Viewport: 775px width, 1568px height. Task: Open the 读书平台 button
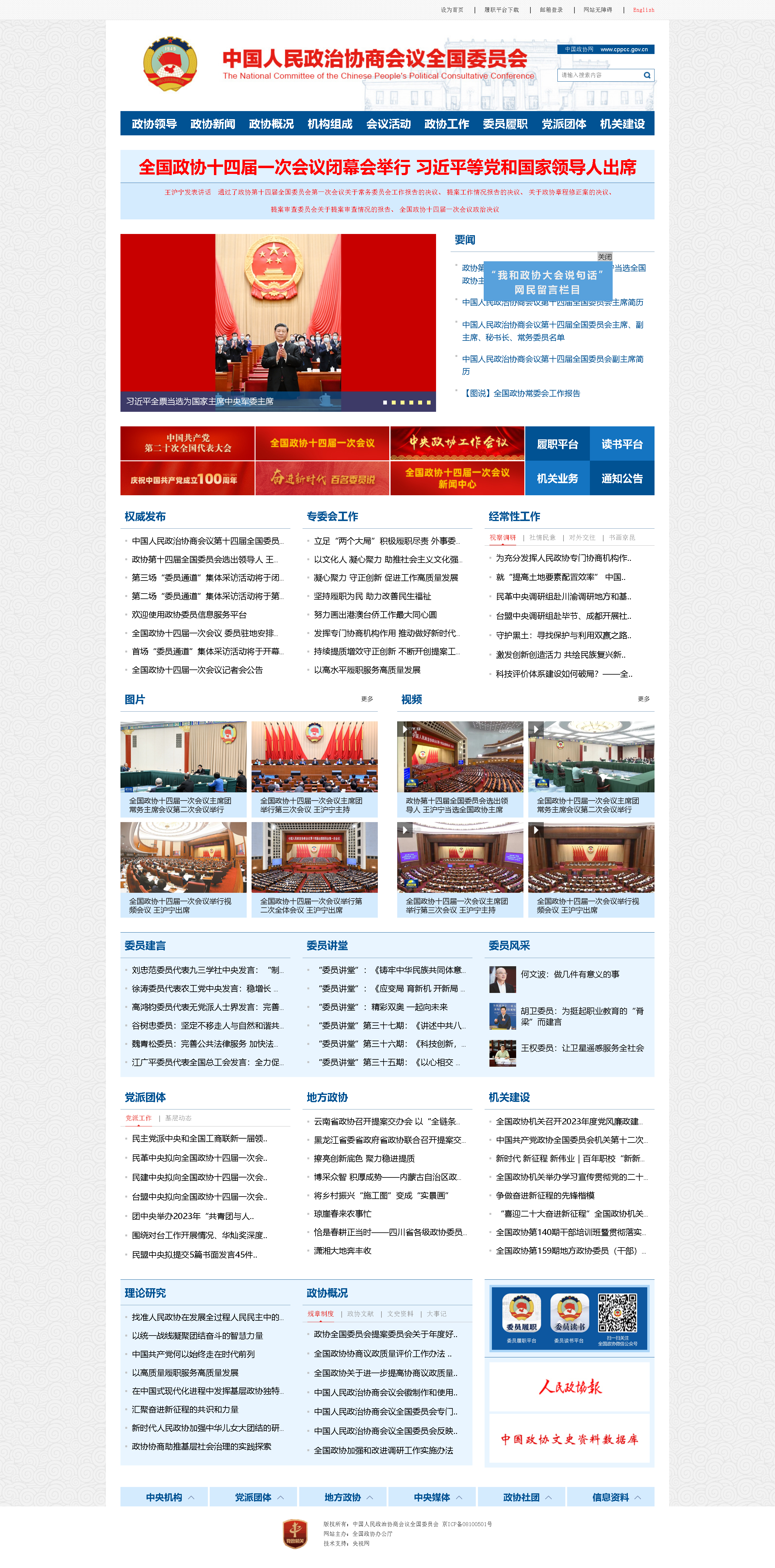coord(621,444)
